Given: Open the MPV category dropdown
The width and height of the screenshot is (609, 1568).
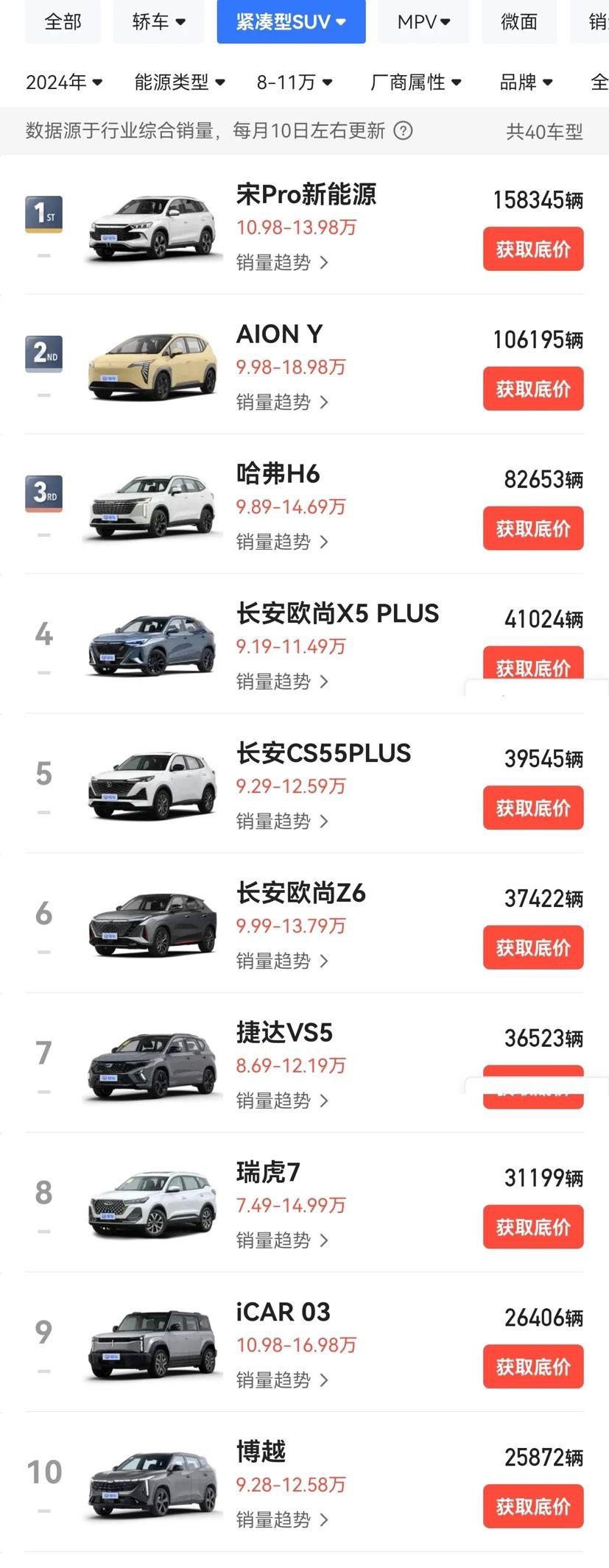Looking at the screenshot, I should [423, 22].
